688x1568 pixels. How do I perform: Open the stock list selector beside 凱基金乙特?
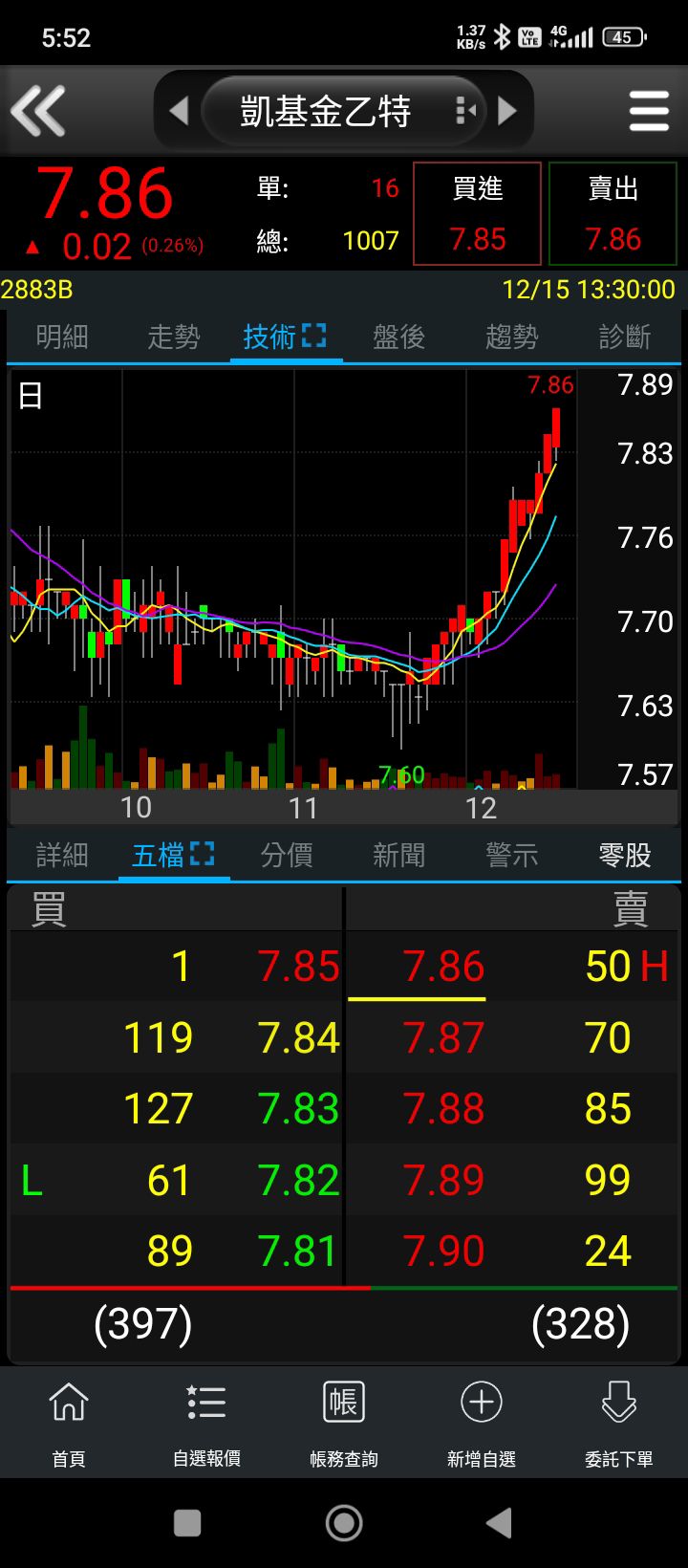(x=464, y=110)
